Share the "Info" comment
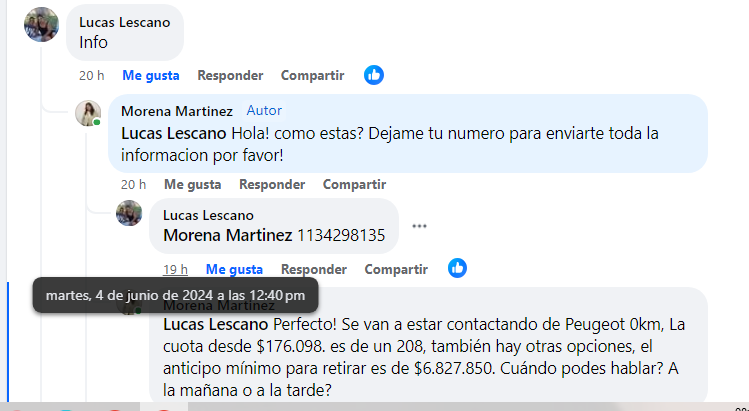 312,75
